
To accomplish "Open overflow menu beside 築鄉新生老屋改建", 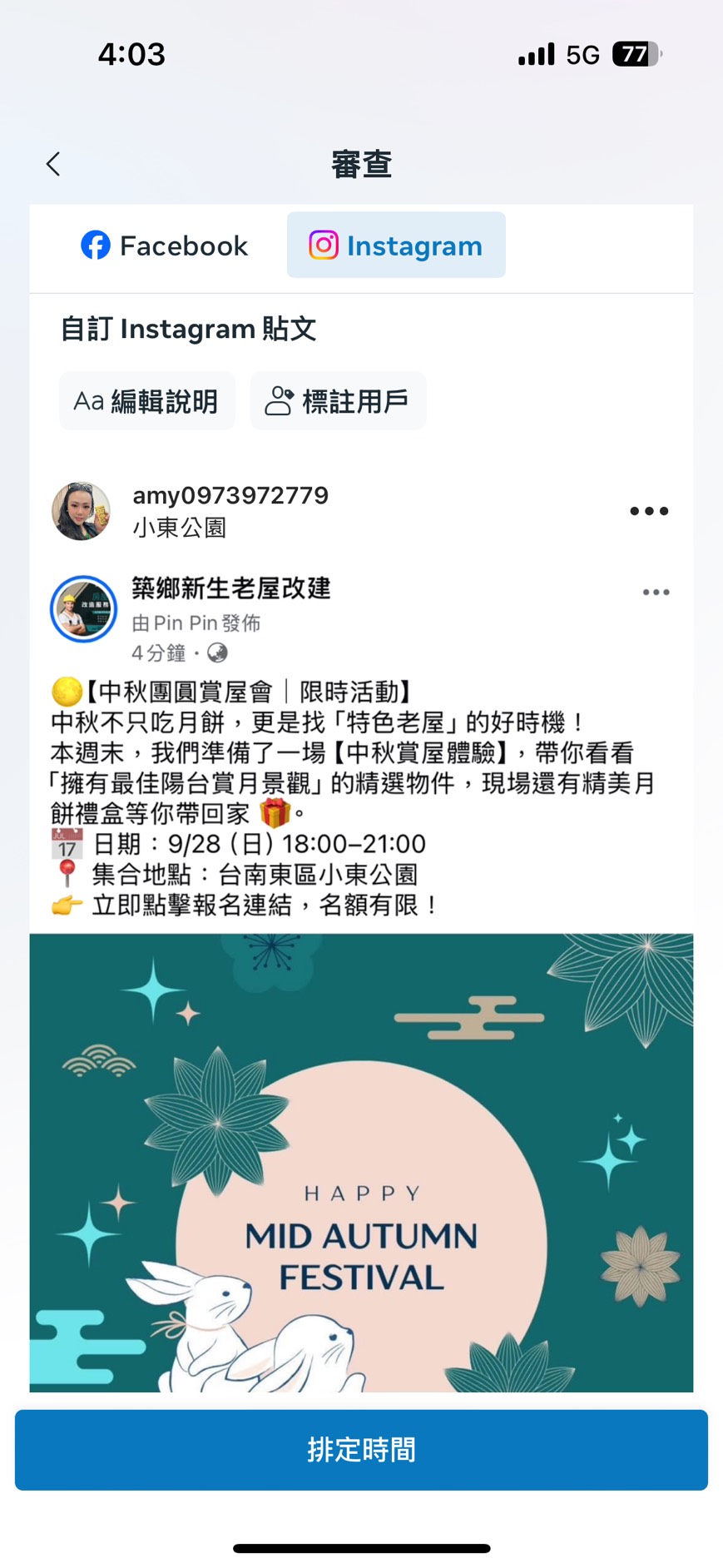I will 656,593.
